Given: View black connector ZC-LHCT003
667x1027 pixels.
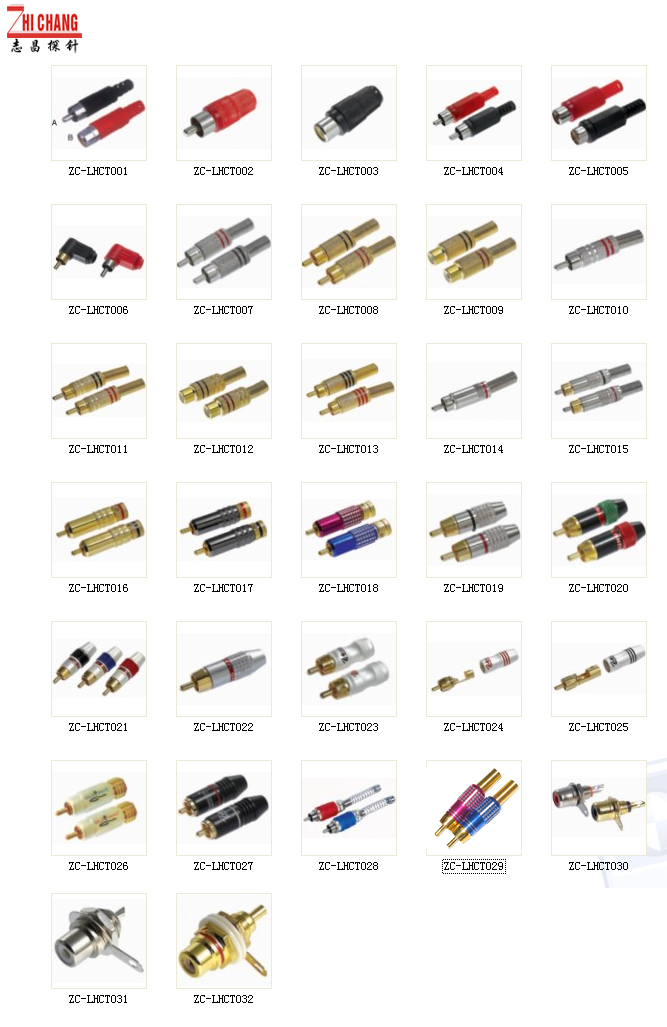Looking at the screenshot, I should tap(349, 113).
